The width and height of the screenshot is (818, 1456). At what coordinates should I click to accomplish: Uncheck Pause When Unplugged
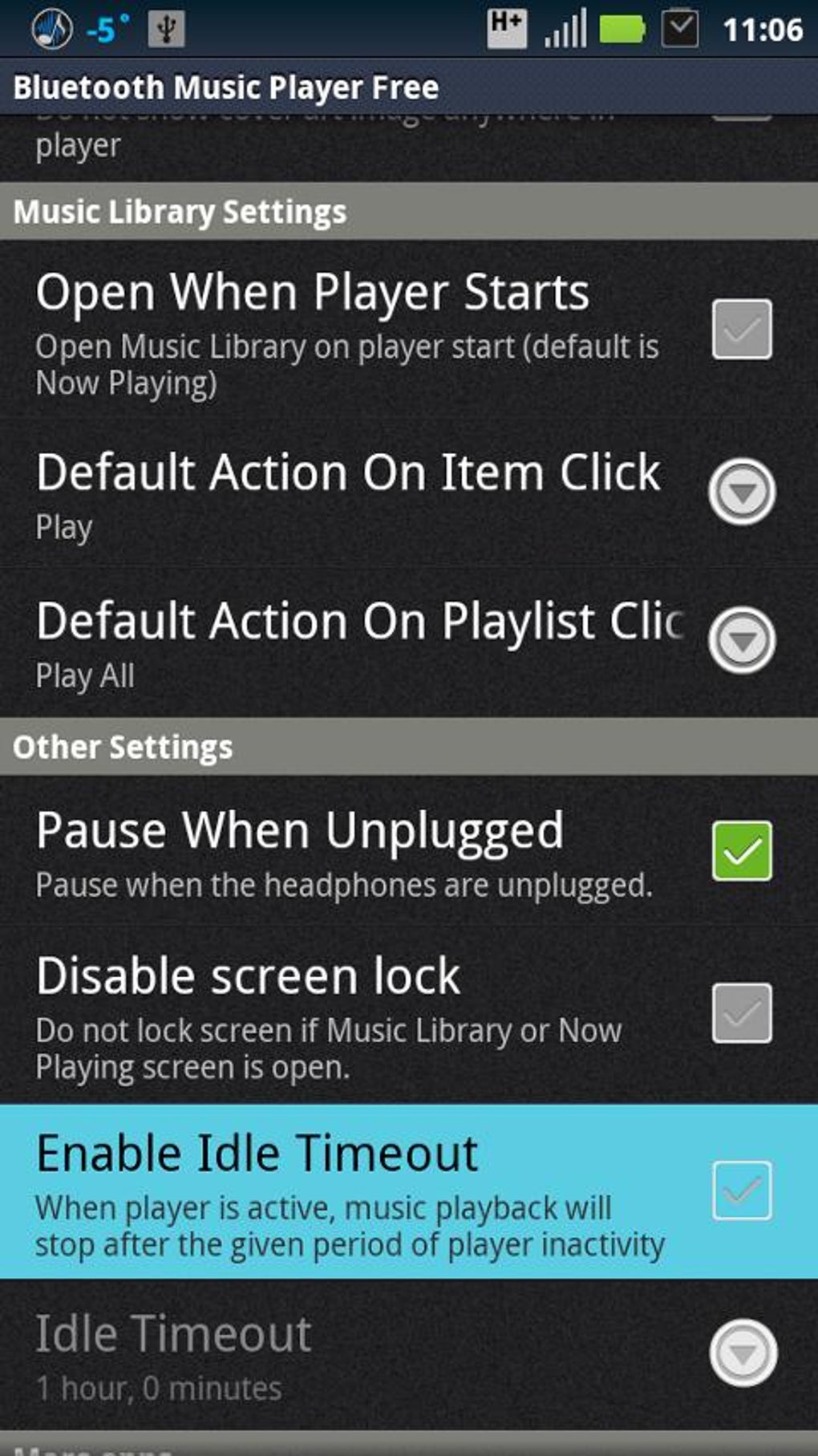tap(742, 851)
